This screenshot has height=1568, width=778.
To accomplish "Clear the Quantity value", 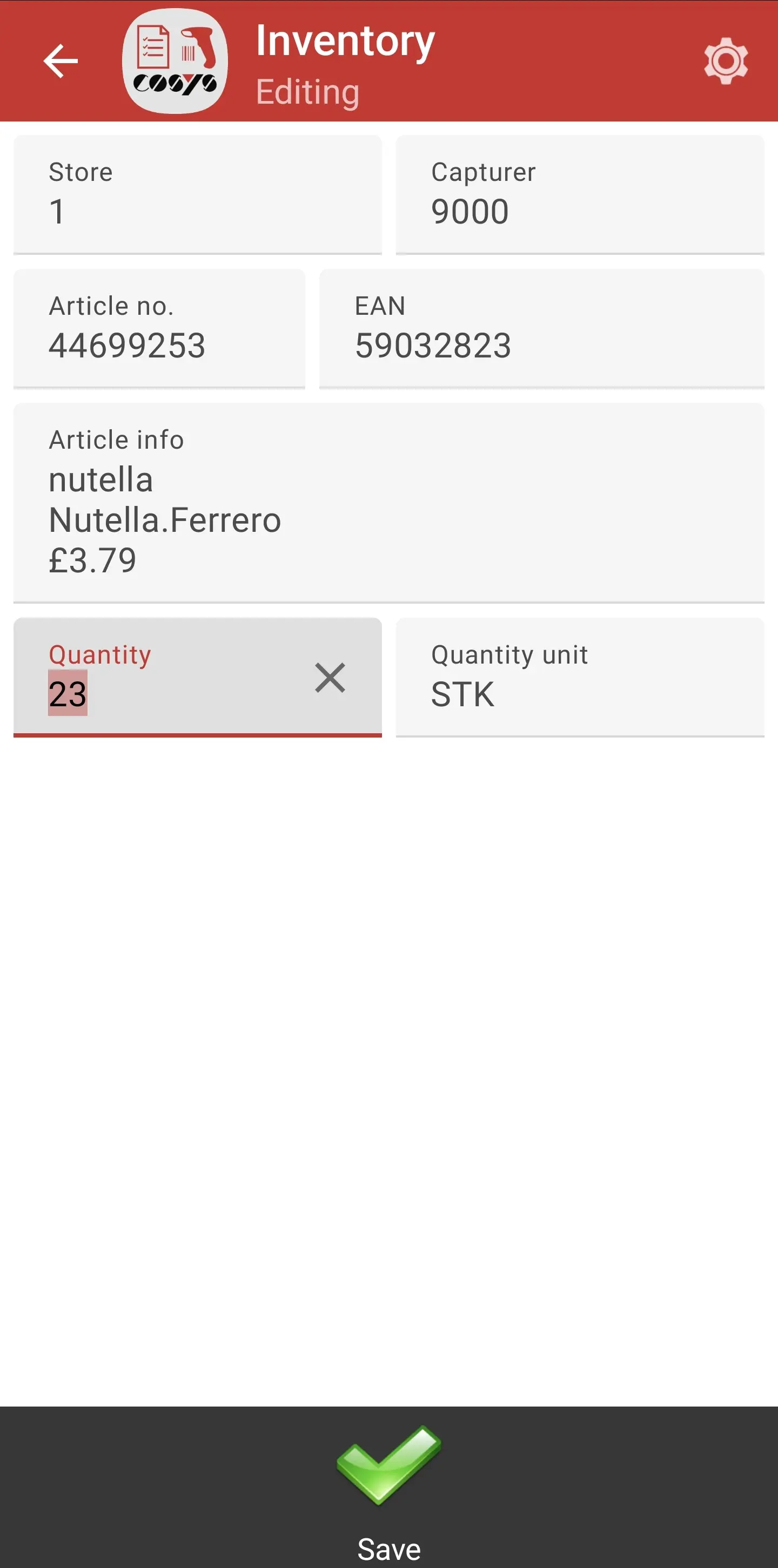I will (x=330, y=678).
